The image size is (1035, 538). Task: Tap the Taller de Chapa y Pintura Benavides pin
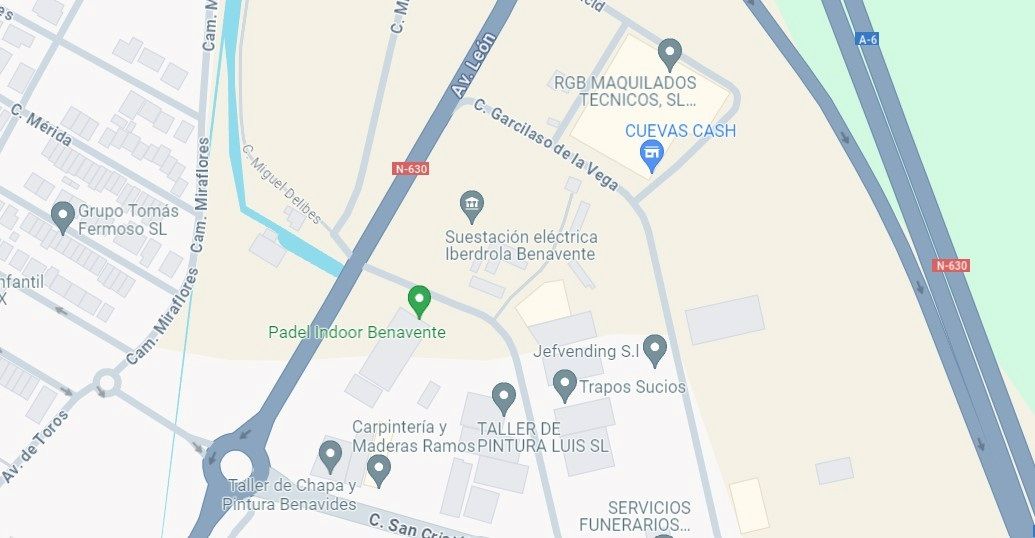click(x=330, y=456)
